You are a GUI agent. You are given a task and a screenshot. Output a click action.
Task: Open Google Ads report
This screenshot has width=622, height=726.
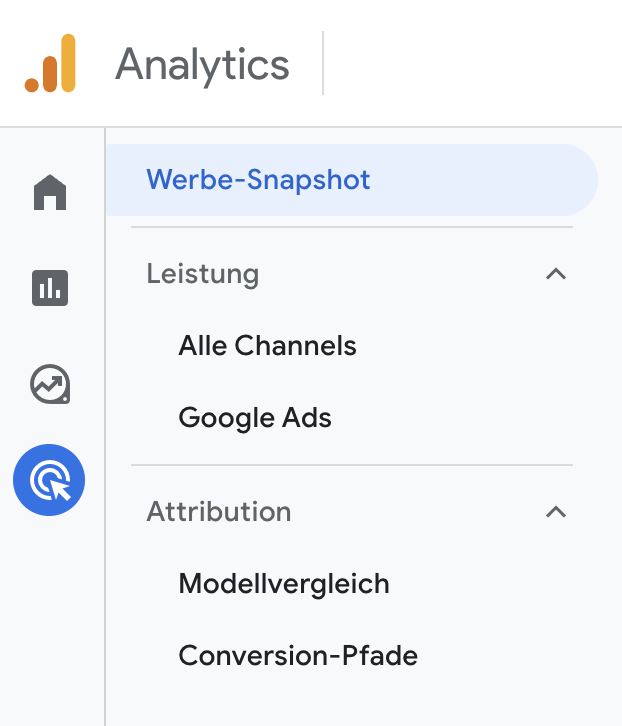tap(255, 417)
